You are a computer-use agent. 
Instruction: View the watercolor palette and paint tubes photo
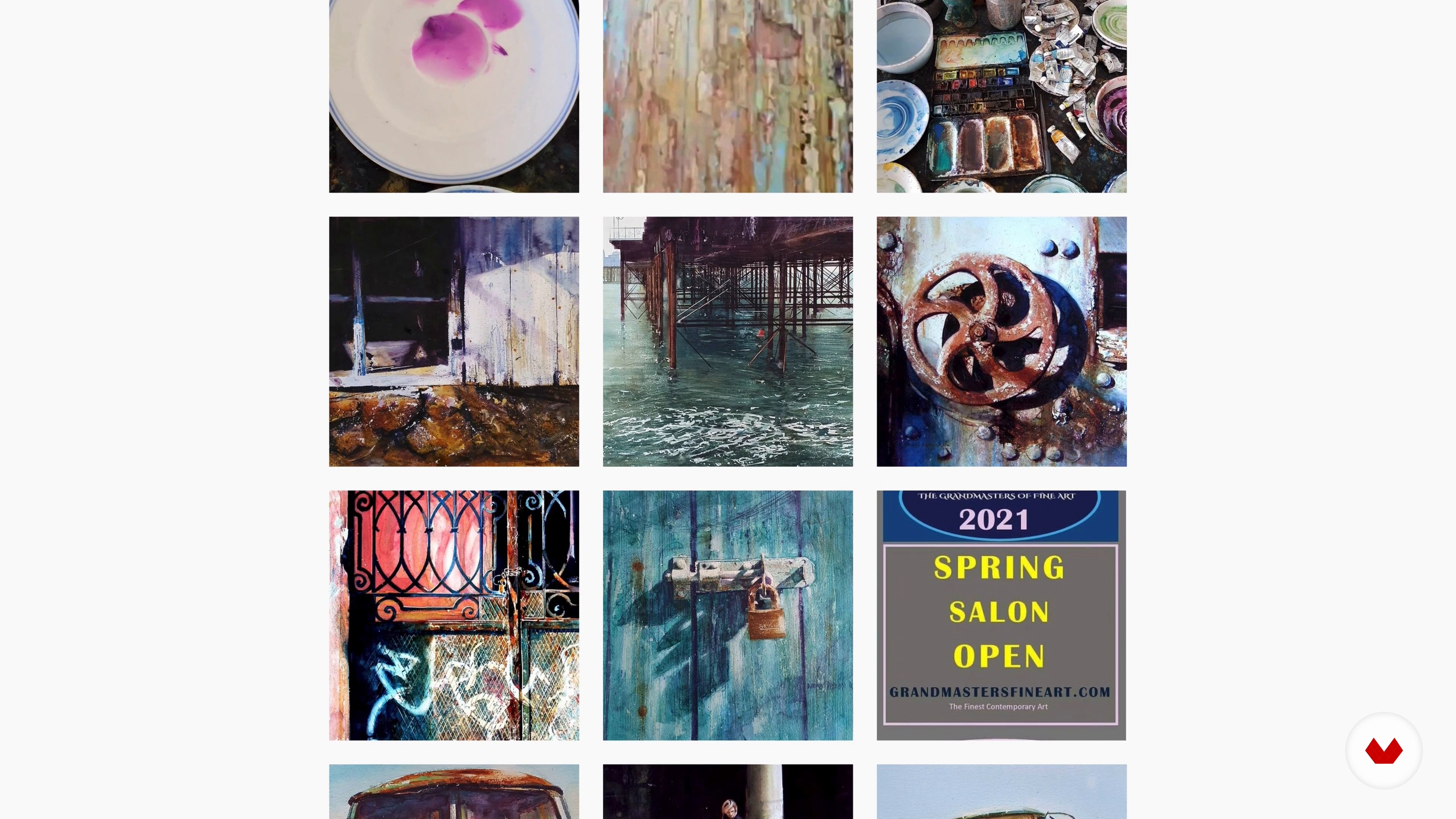[x=1001, y=96]
